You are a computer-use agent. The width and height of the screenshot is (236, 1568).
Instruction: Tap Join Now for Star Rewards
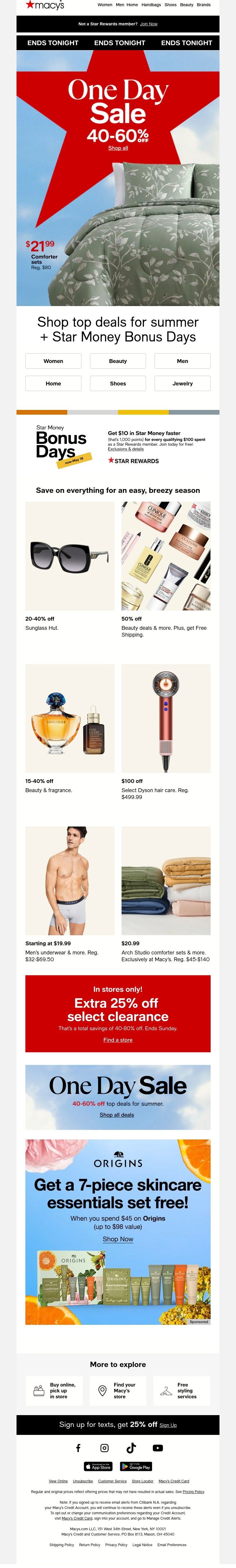coord(148,24)
